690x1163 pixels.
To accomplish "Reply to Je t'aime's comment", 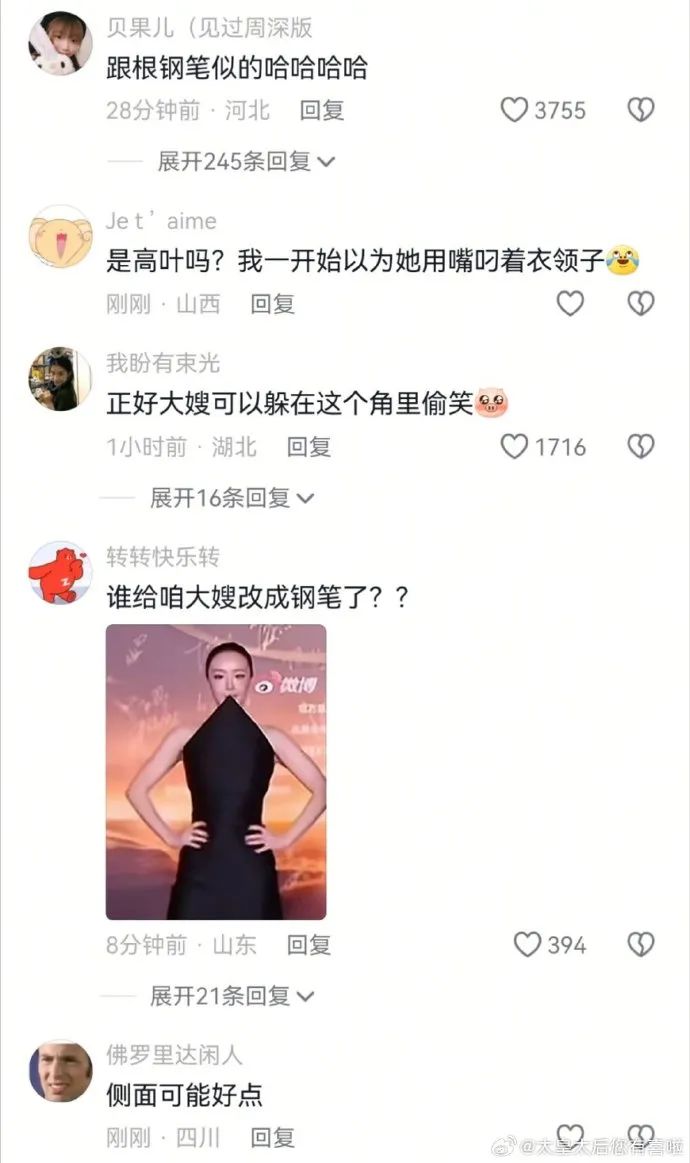I will [x=272, y=304].
